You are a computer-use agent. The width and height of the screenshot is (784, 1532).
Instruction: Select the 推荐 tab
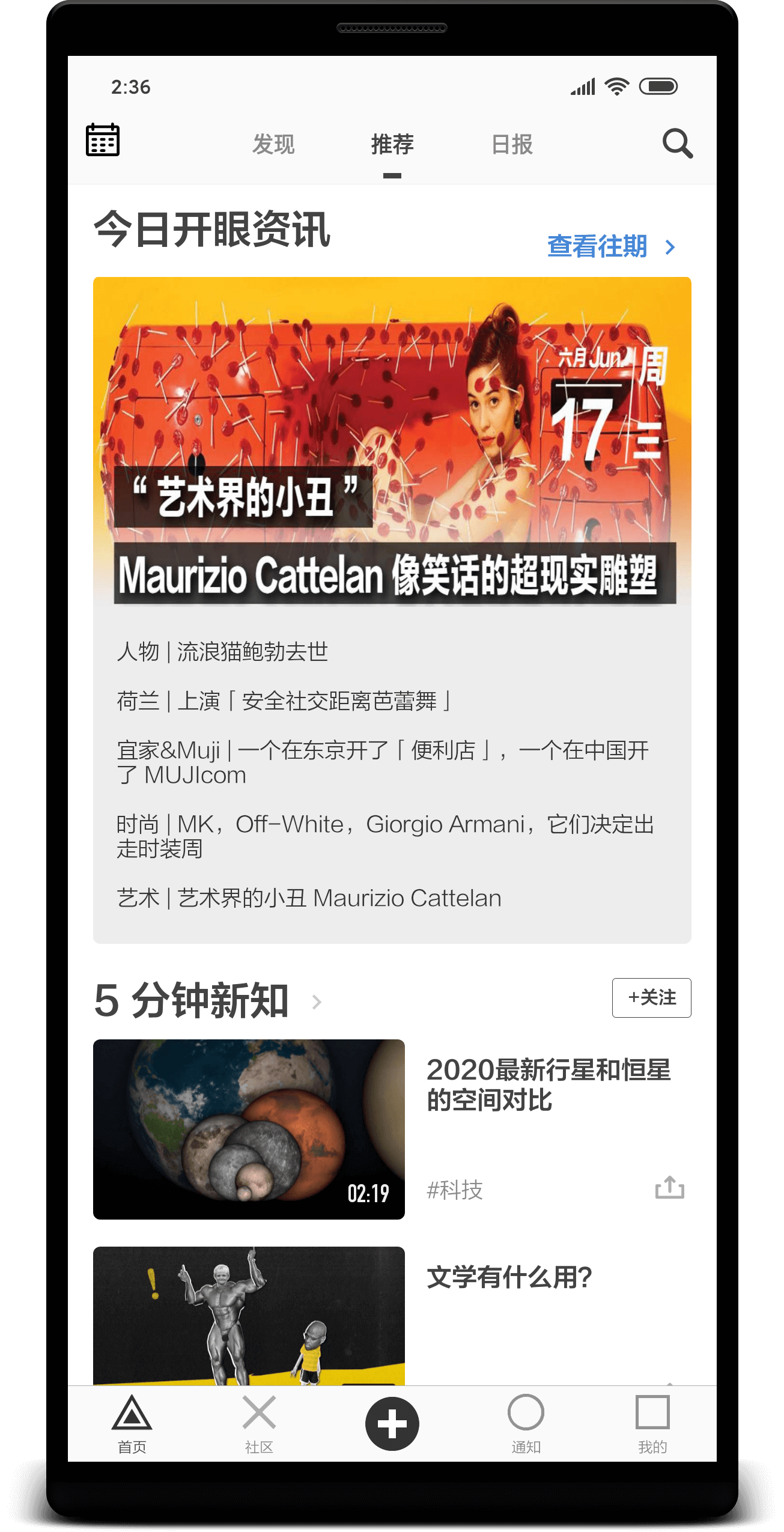click(x=392, y=144)
